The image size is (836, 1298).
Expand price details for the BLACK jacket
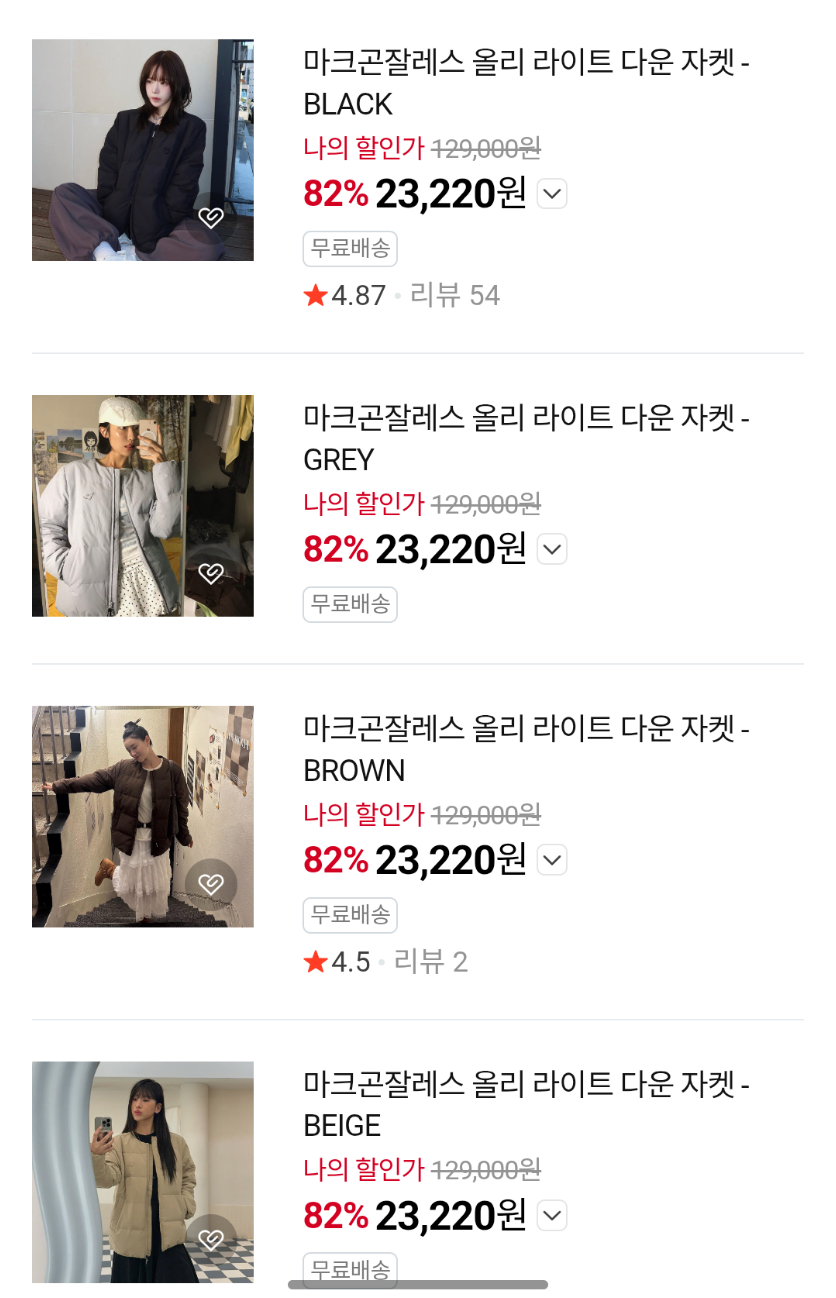click(x=552, y=194)
